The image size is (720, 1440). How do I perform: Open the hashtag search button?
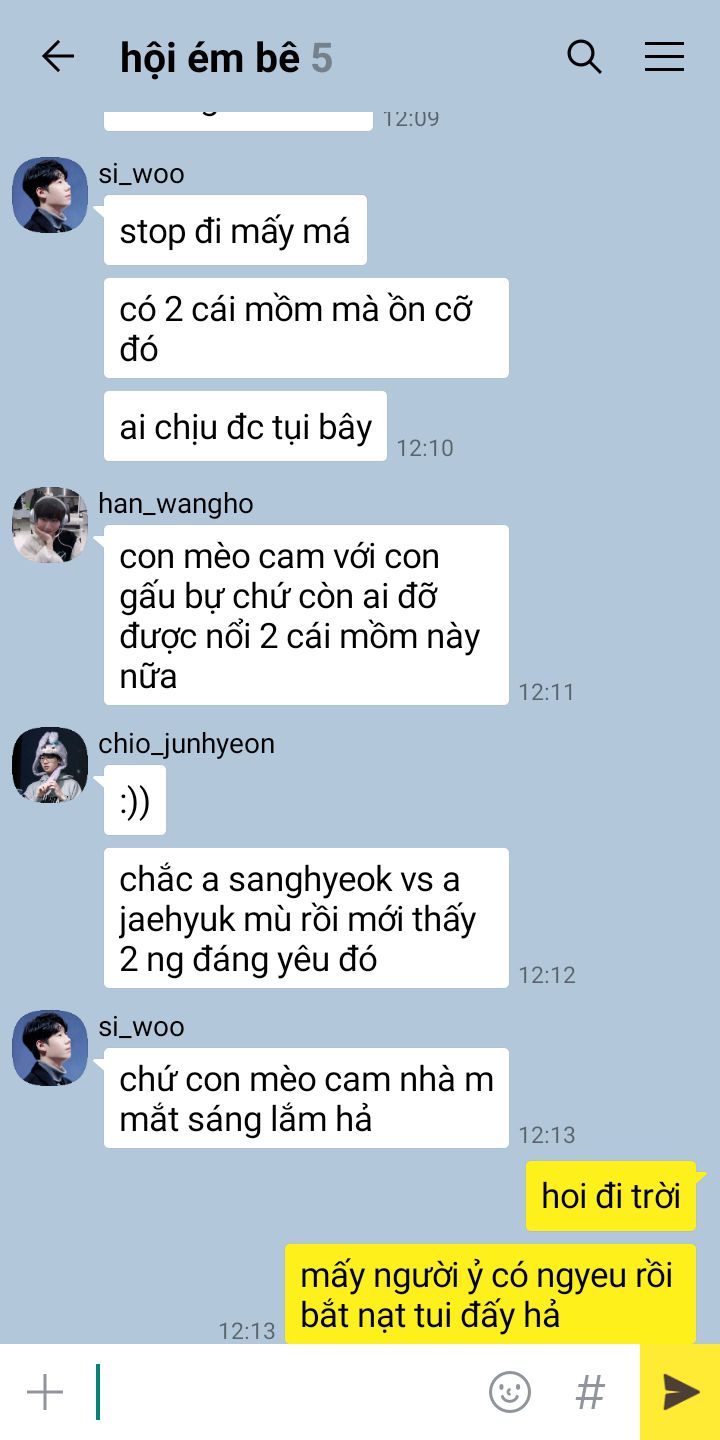[591, 1392]
